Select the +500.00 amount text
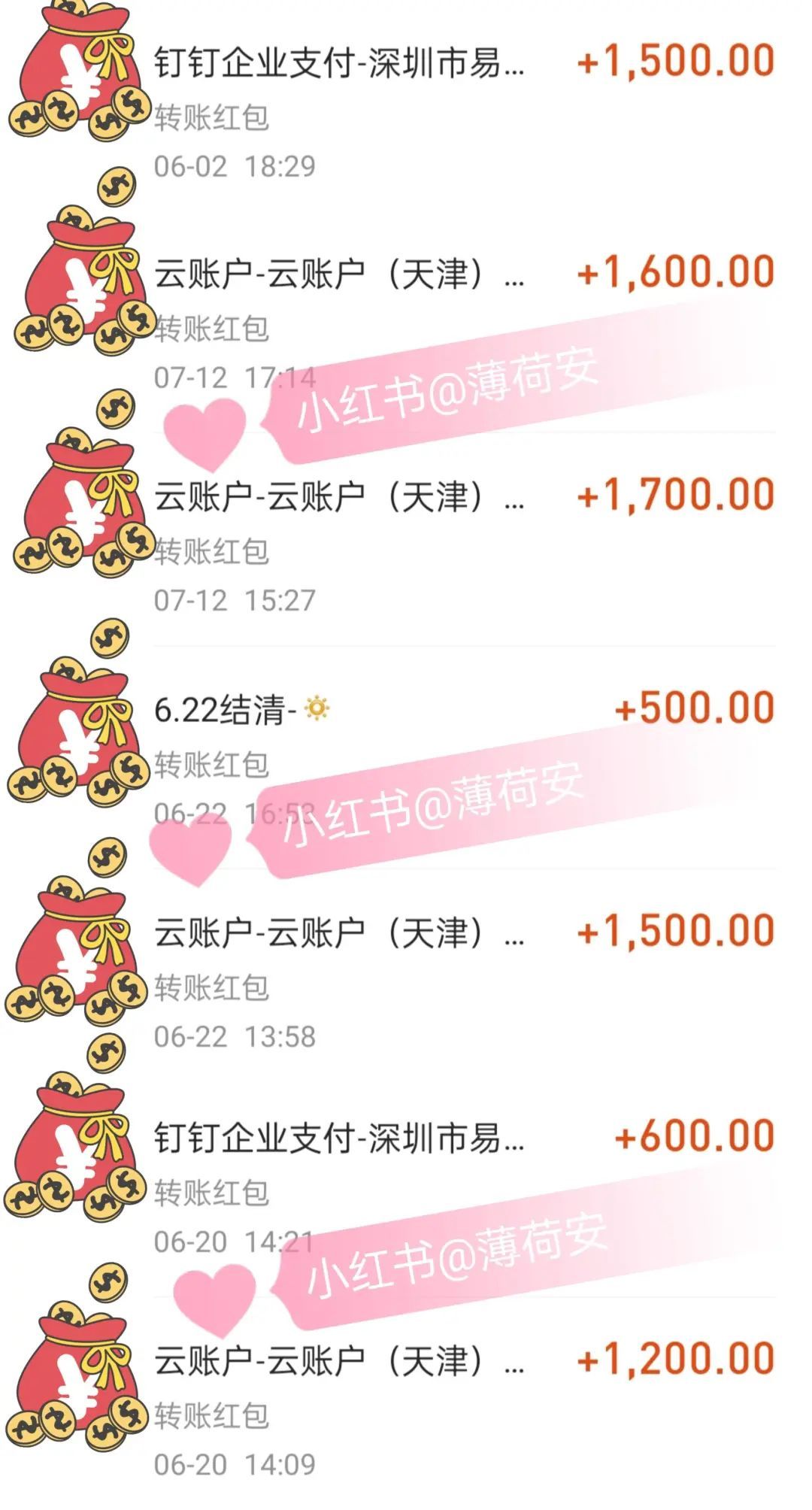This screenshot has width=812, height=1510. (695, 705)
